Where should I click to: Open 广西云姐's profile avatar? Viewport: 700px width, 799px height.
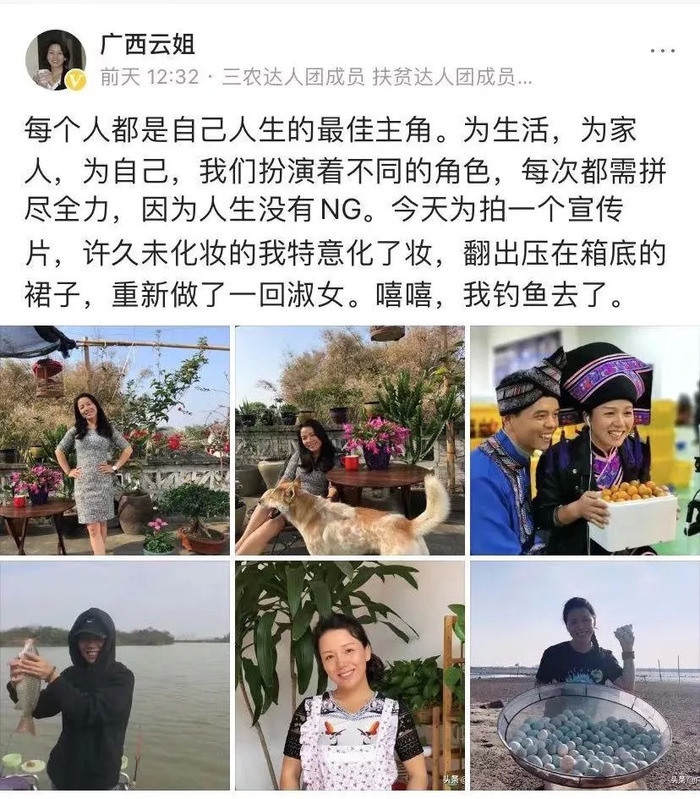tap(55, 59)
